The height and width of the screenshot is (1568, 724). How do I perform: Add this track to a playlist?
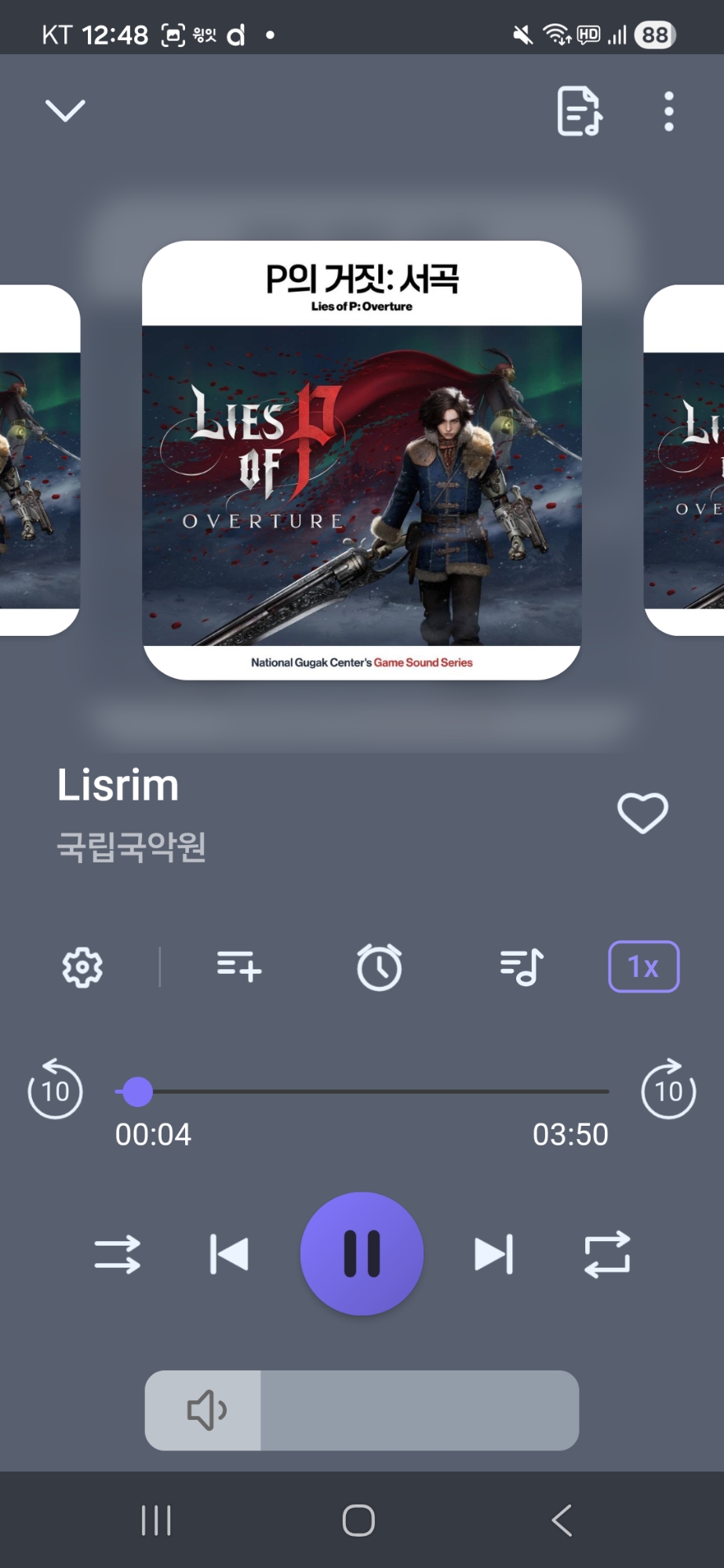239,967
